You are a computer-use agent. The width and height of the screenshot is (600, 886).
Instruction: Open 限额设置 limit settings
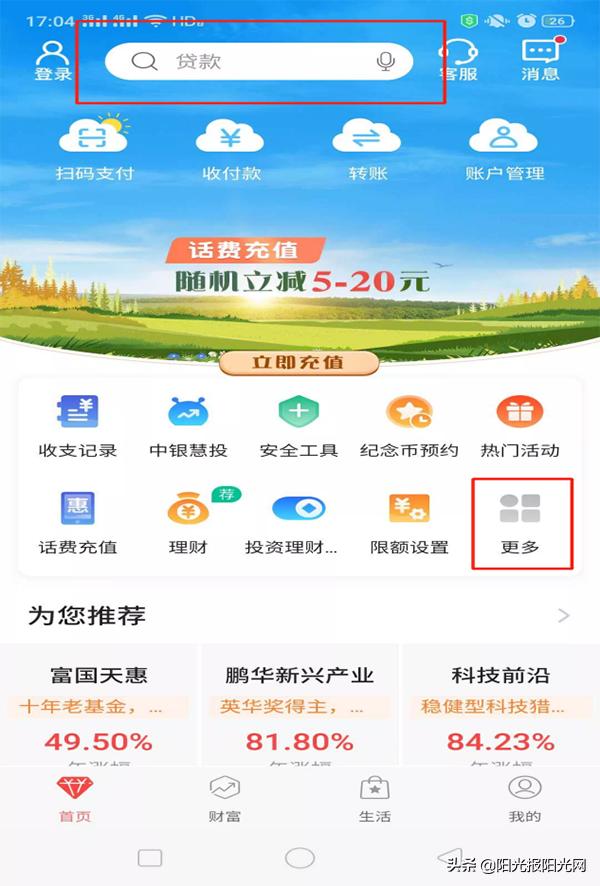coord(409,522)
